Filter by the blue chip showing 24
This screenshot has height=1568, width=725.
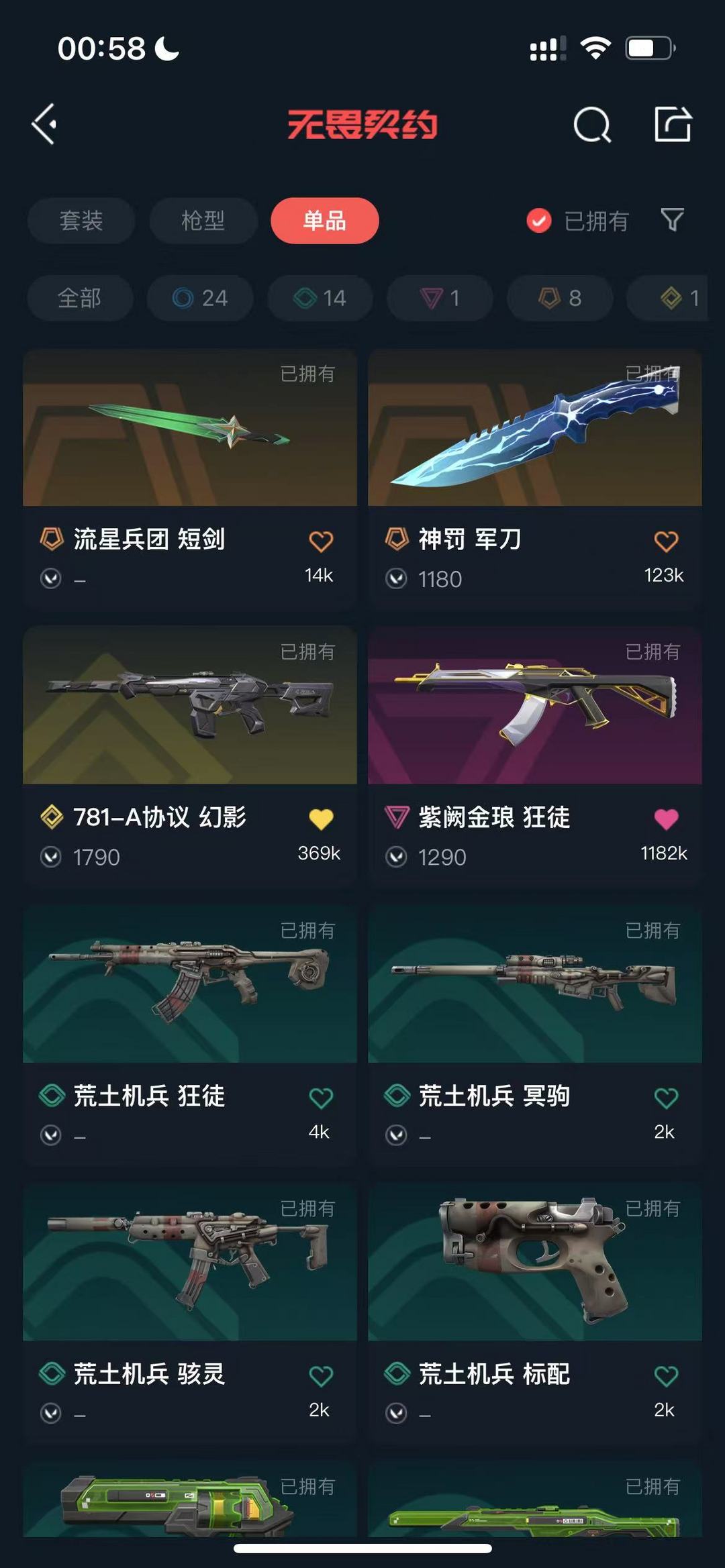point(200,298)
